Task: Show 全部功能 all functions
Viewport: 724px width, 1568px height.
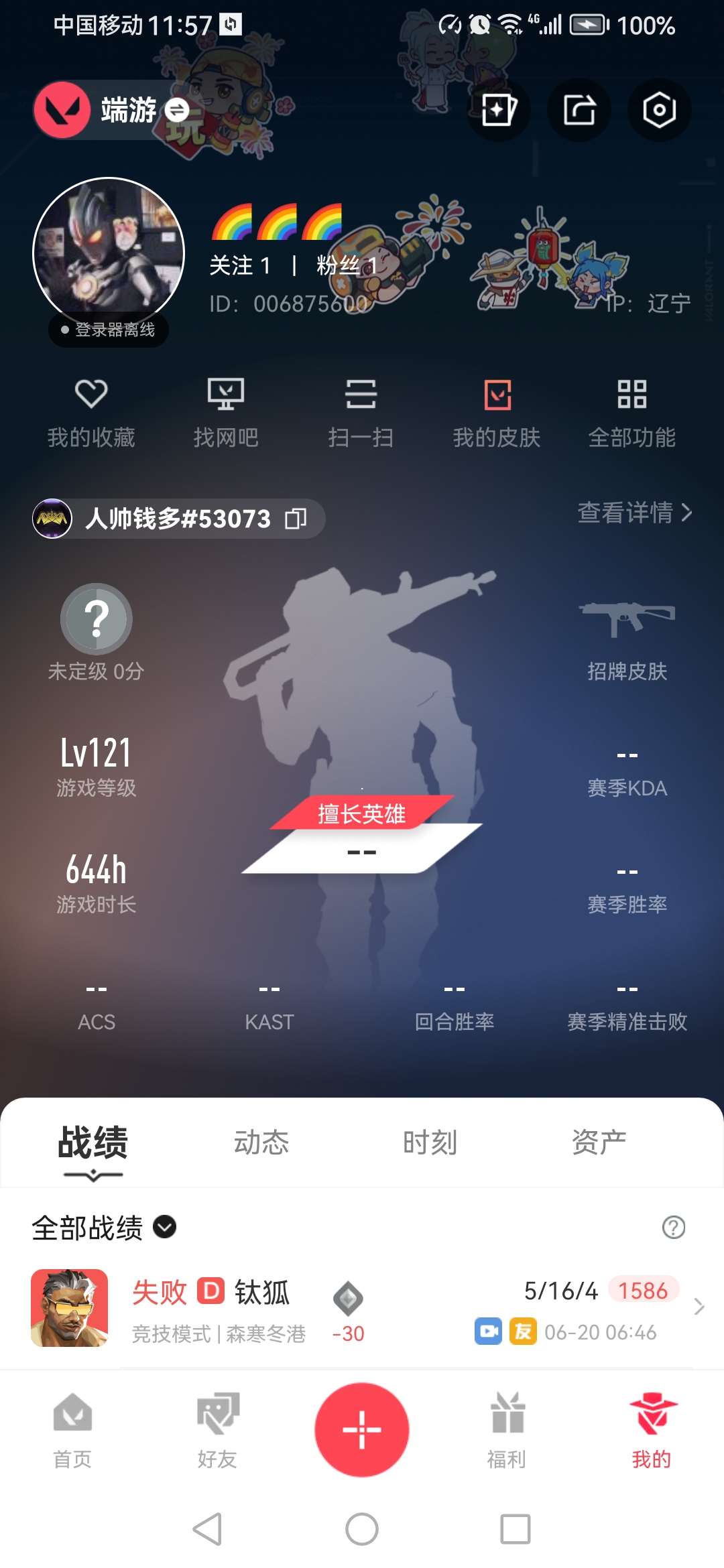Action: click(631, 411)
